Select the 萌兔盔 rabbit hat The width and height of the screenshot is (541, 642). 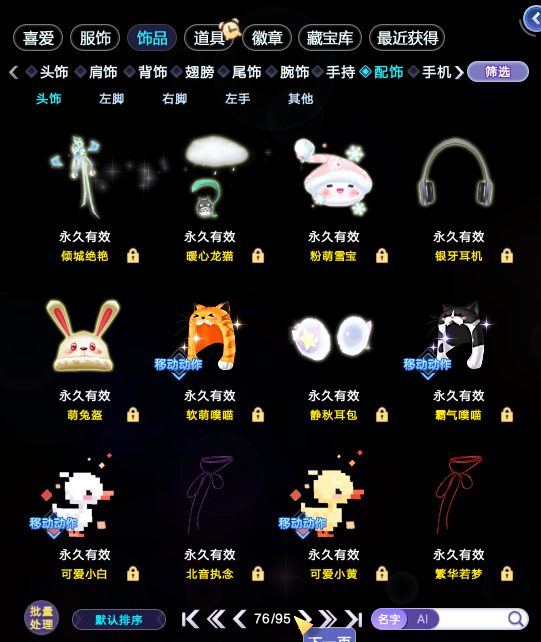[x=85, y=358]
